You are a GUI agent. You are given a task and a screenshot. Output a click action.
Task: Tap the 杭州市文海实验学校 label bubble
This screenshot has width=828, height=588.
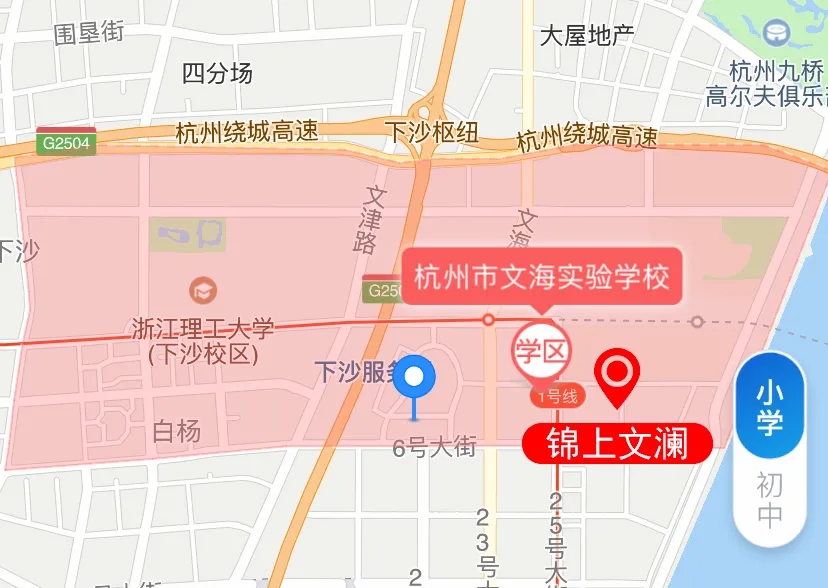pos(541,276)
